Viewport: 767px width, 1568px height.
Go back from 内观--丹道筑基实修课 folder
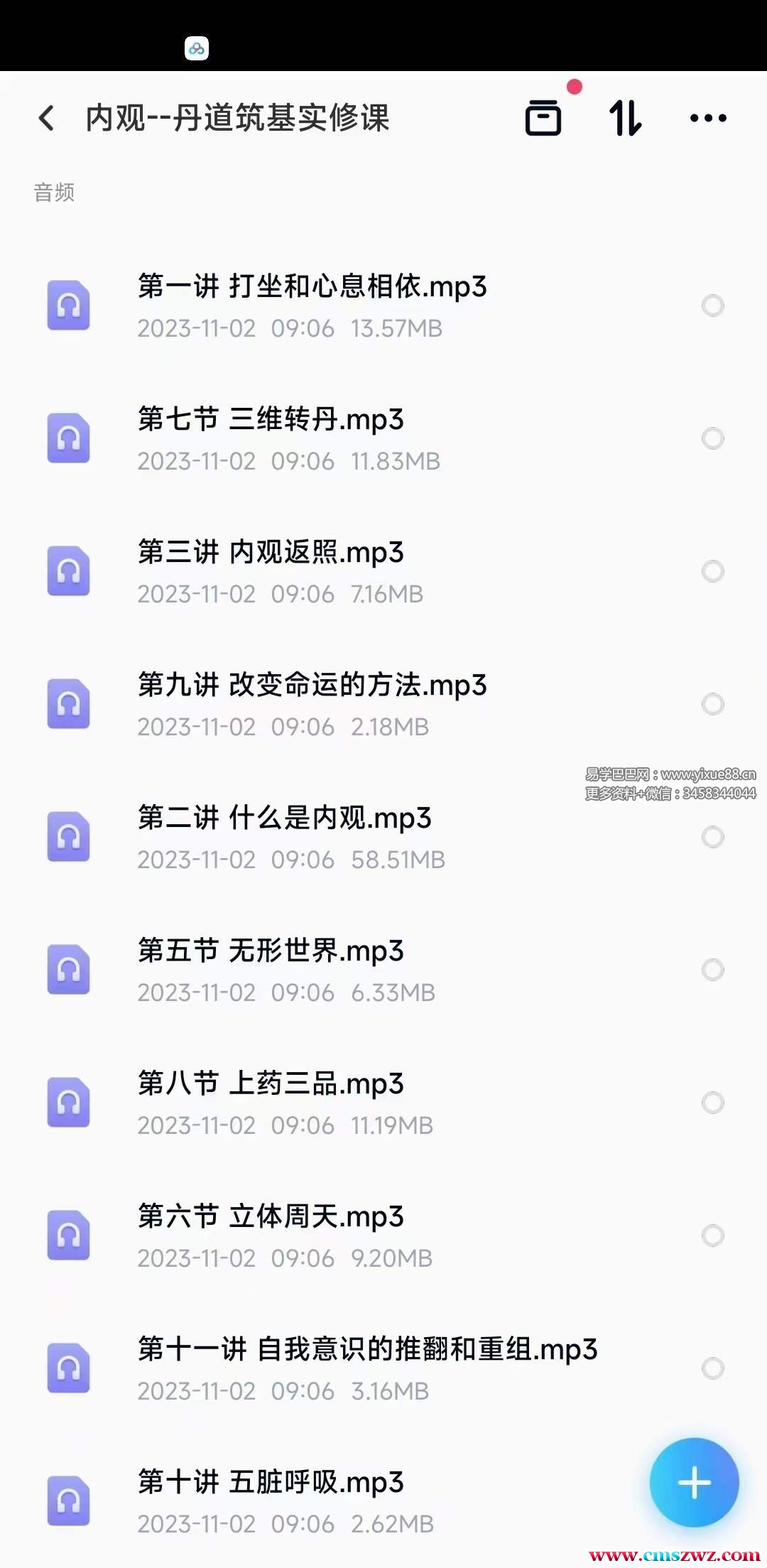pos(47,118)
